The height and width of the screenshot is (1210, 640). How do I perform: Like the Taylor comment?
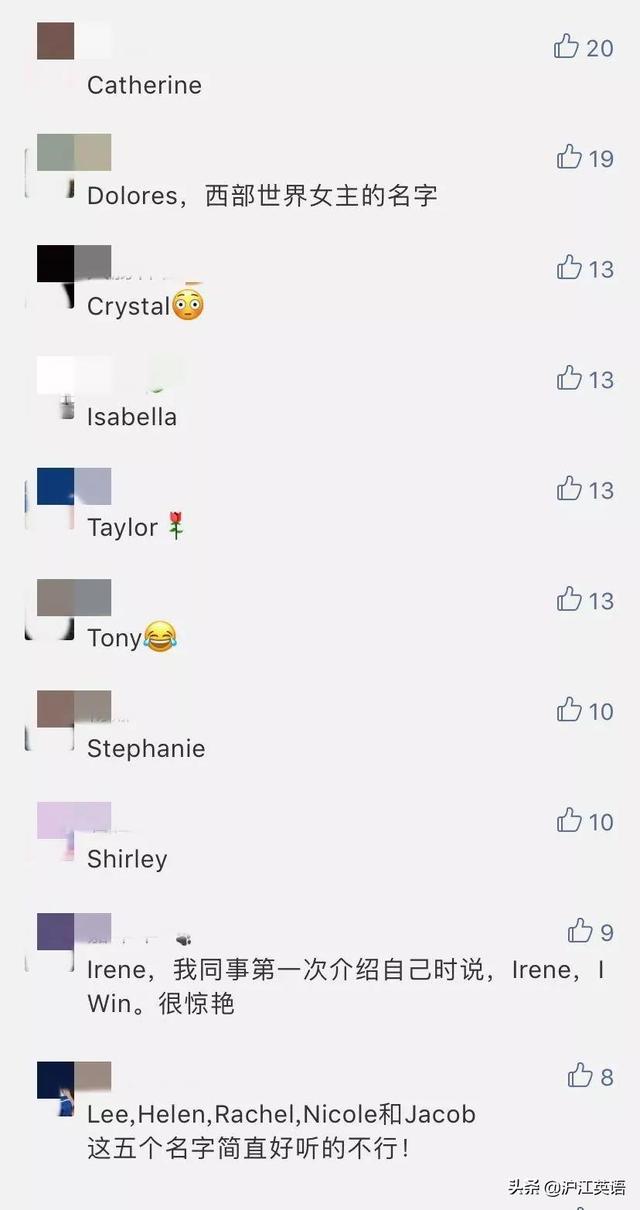tap(569, 489)
